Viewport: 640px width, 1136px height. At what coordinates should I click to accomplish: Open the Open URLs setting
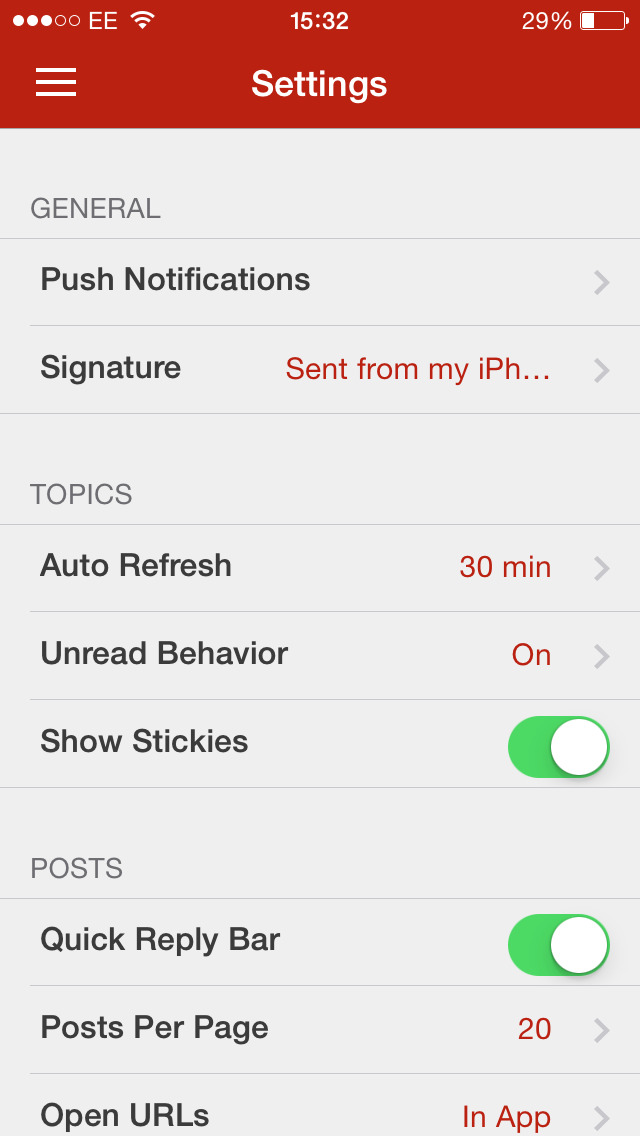click(x=320, y=1106)
